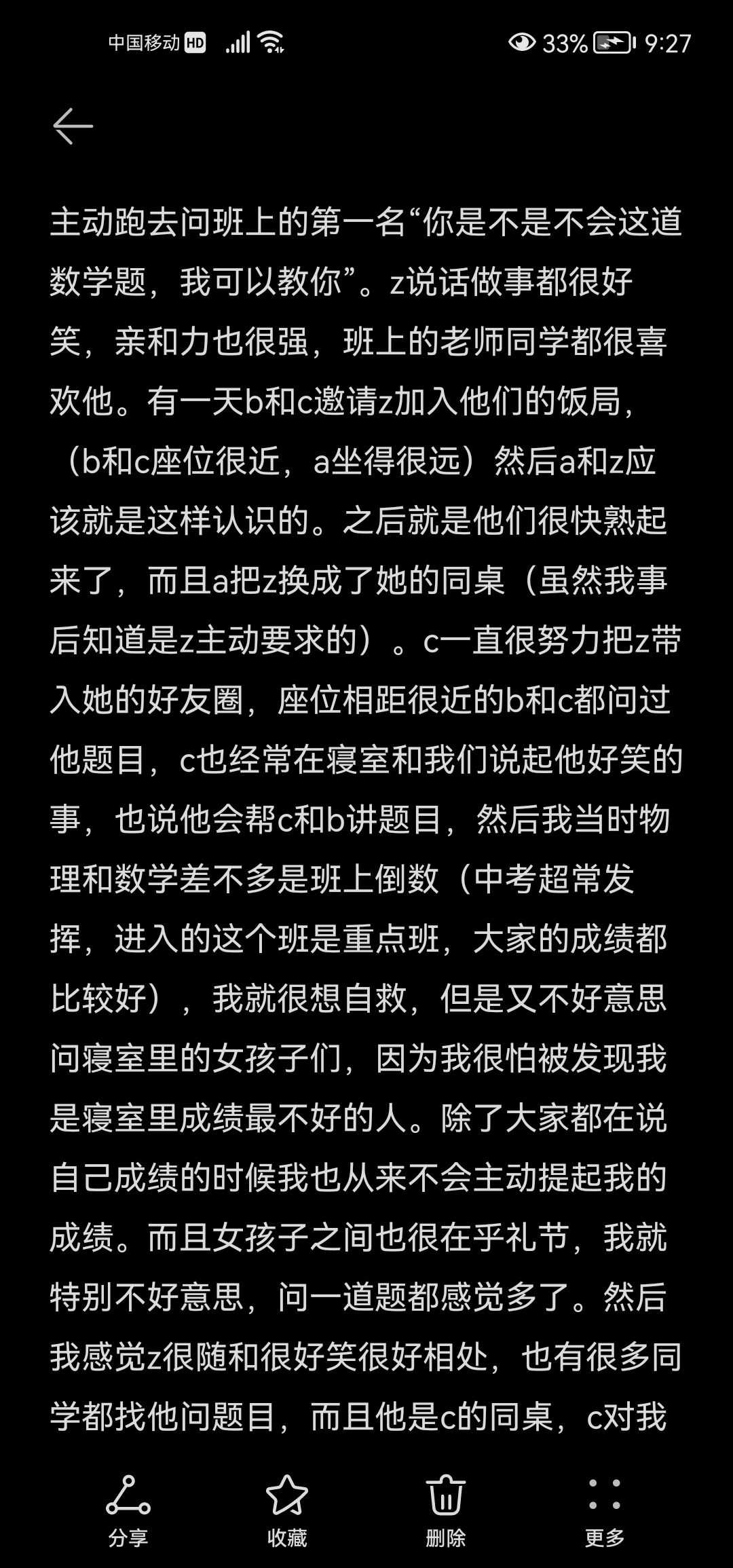Go back using the top arrow
Screen dimensions: 733x1568
point(73,126)
